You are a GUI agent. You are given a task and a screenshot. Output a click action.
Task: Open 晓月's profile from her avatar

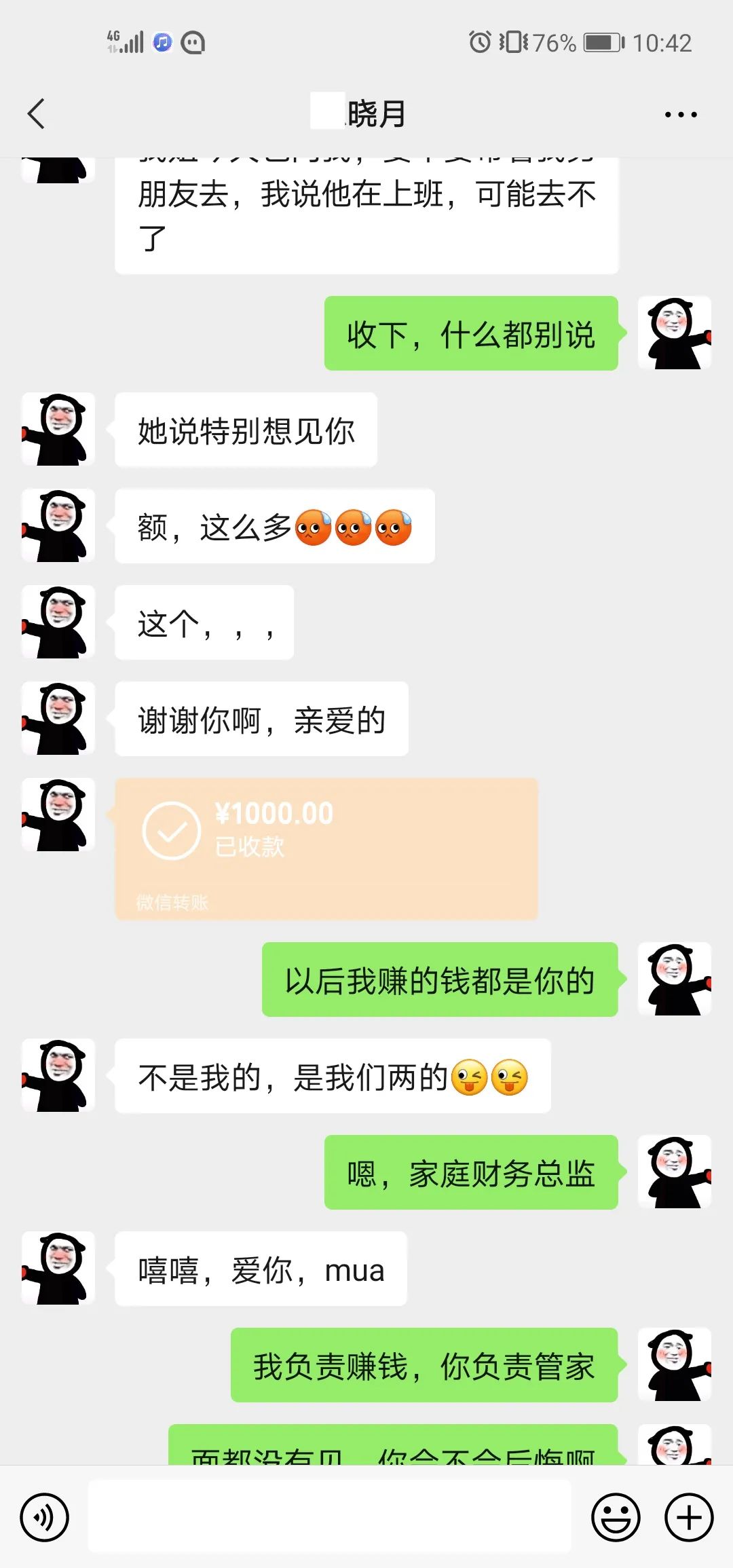[58, 429]
